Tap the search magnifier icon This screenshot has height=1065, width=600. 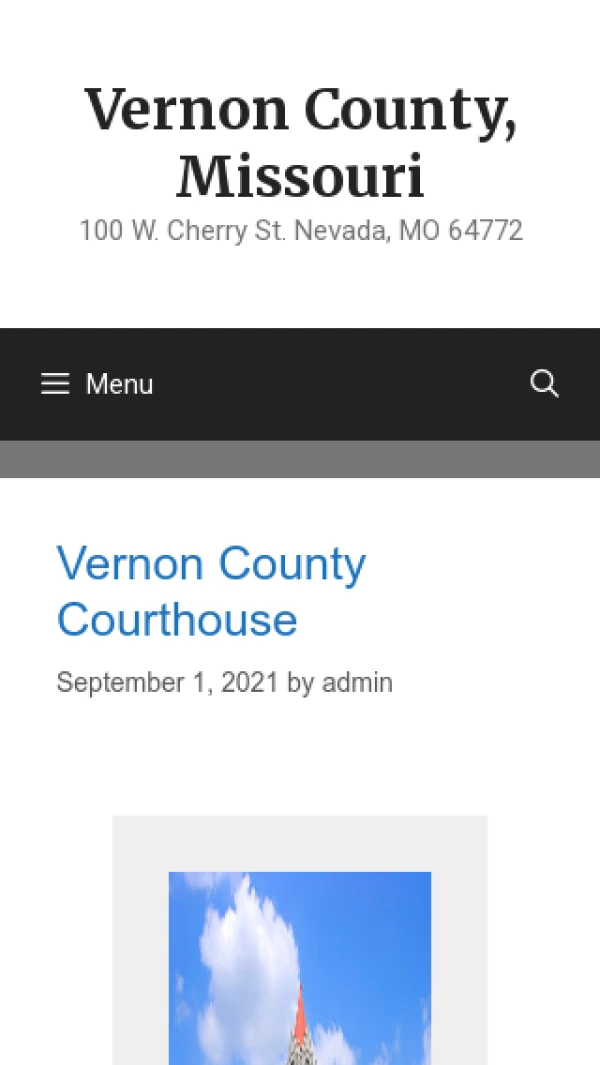(544, 384)
